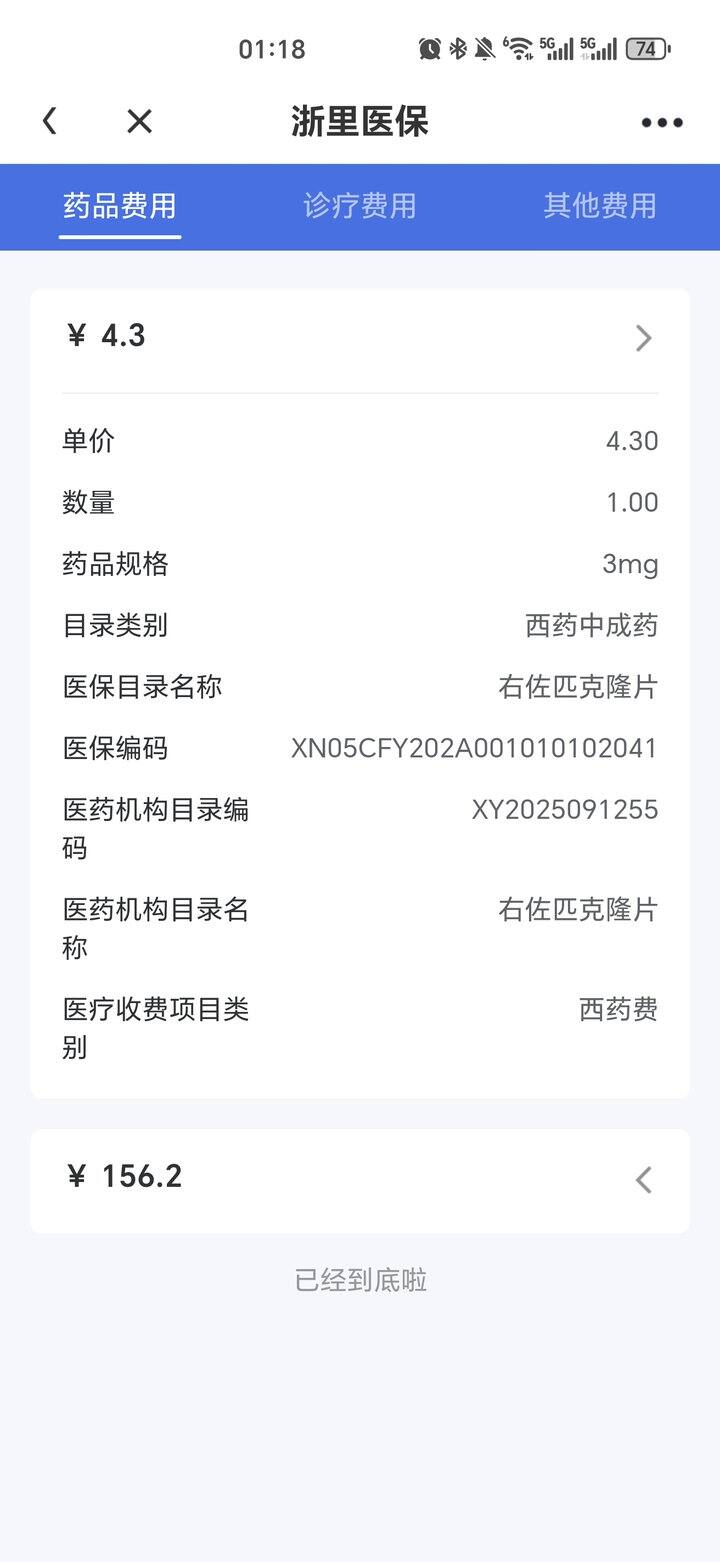Collapse the ¥ 4.3 drug item

pyautogui.click(x=643, y=338)
